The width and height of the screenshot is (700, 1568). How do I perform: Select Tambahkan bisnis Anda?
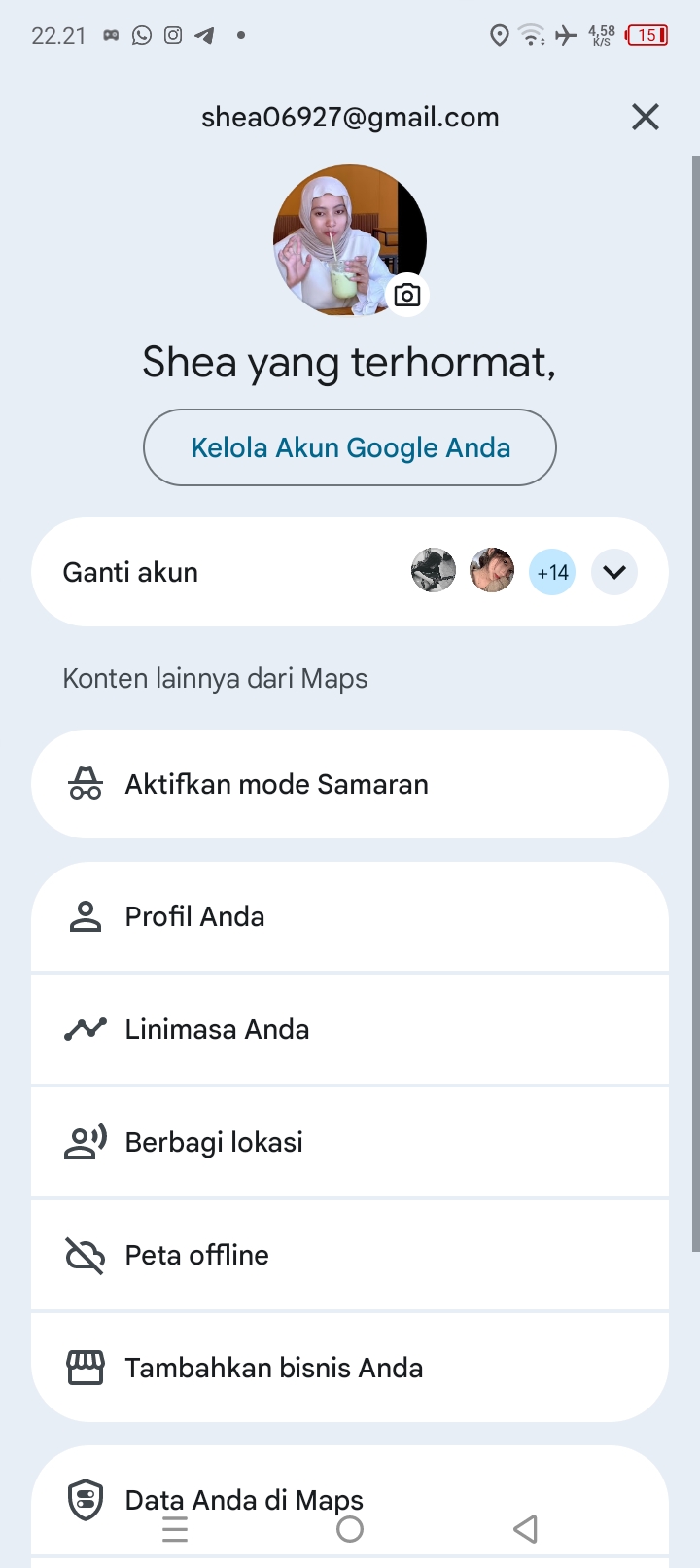pyautogui.click(x=350, y=1368)
